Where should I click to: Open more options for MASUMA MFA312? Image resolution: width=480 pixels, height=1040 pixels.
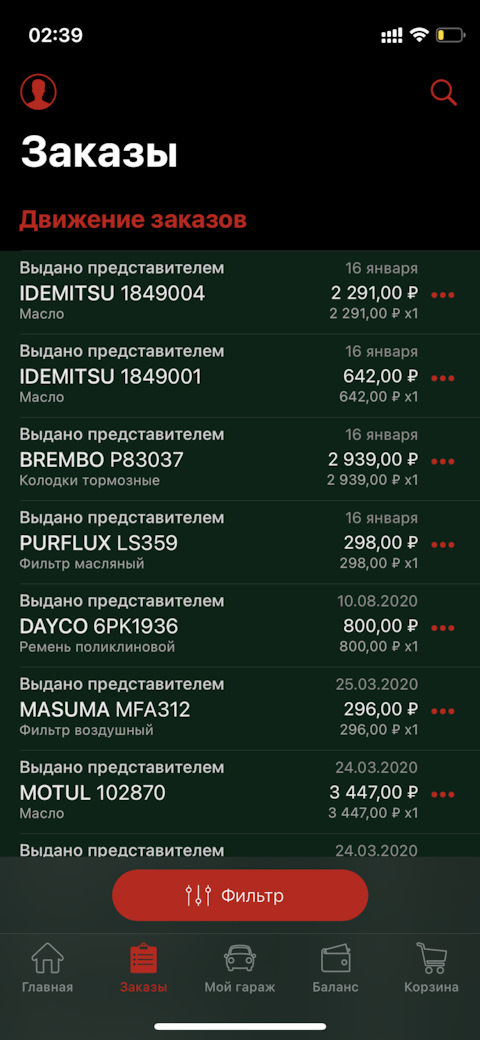pos(443,710)
